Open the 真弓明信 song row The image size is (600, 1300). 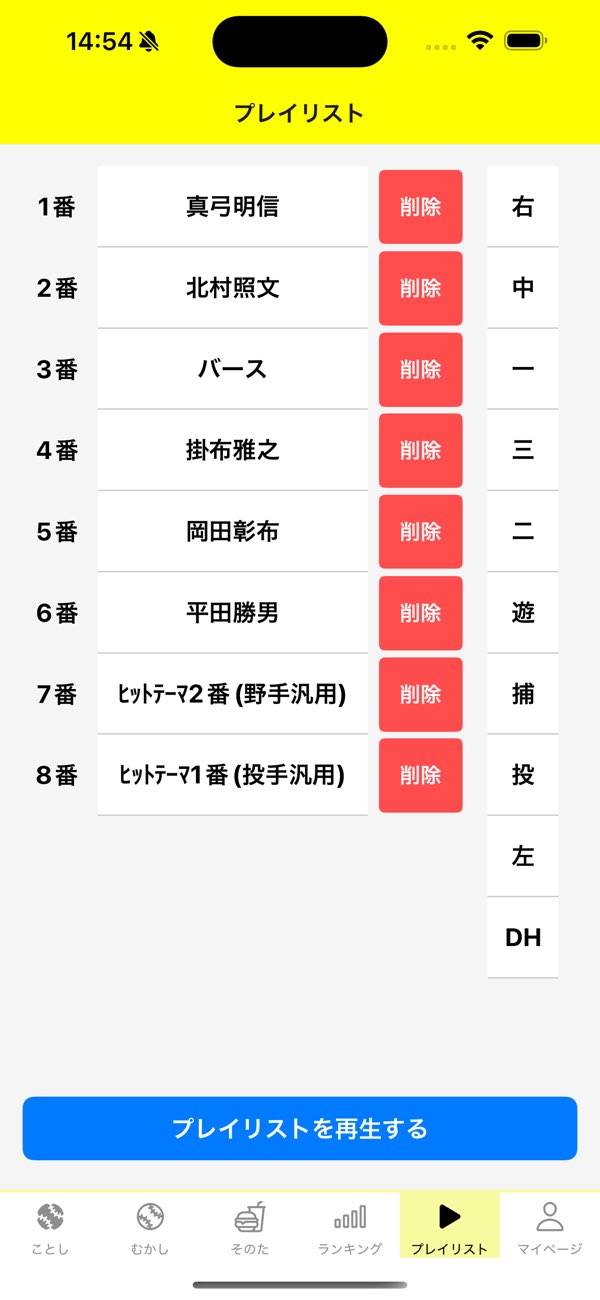coord(233,207)
